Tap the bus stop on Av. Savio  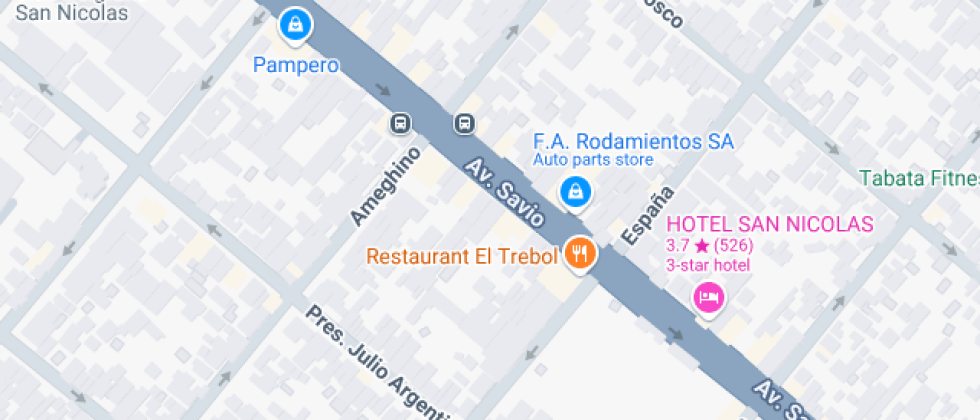[464, 124]
